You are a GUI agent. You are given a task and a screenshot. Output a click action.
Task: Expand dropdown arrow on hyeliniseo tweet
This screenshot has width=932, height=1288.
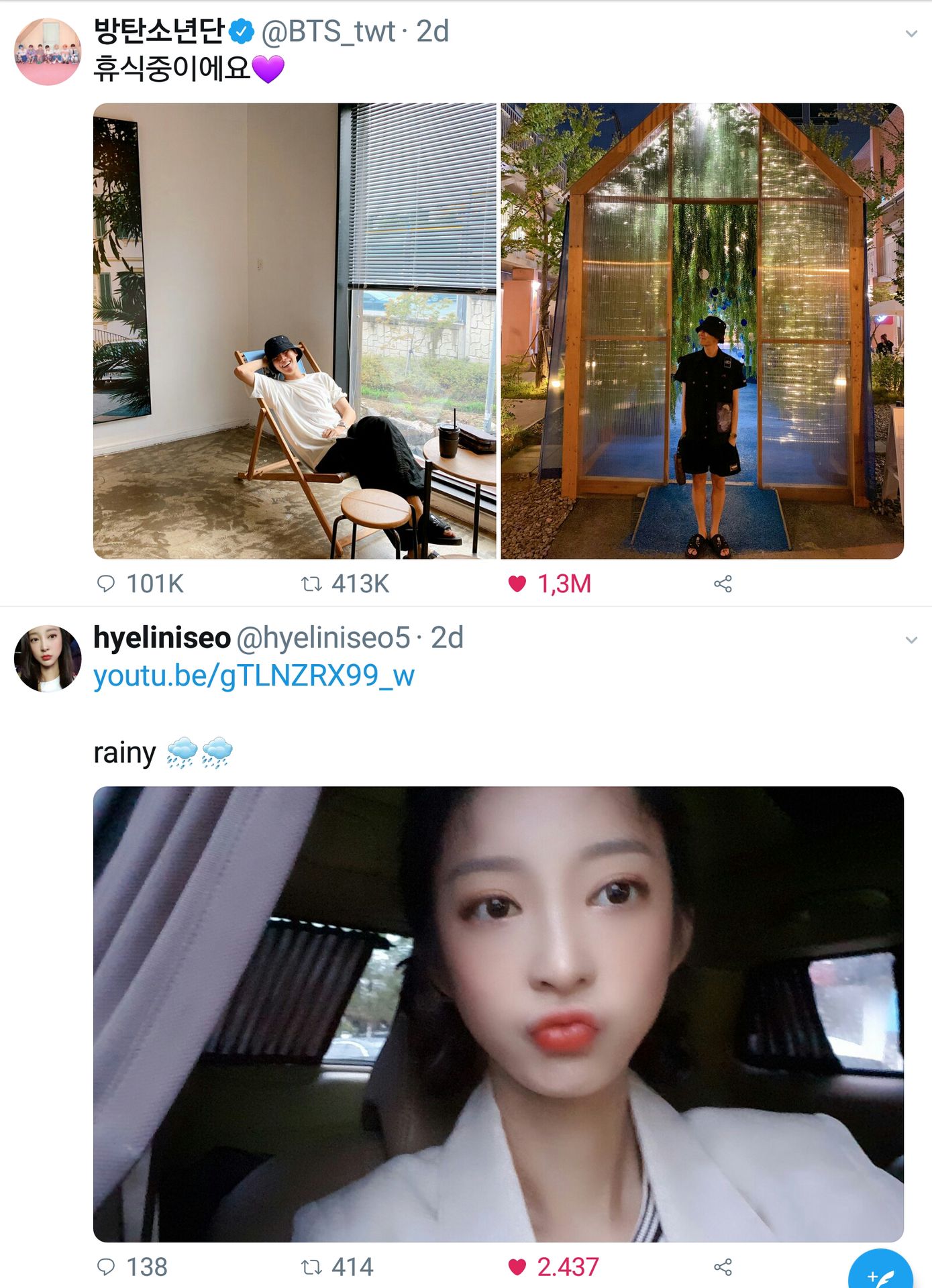point(911,640)
